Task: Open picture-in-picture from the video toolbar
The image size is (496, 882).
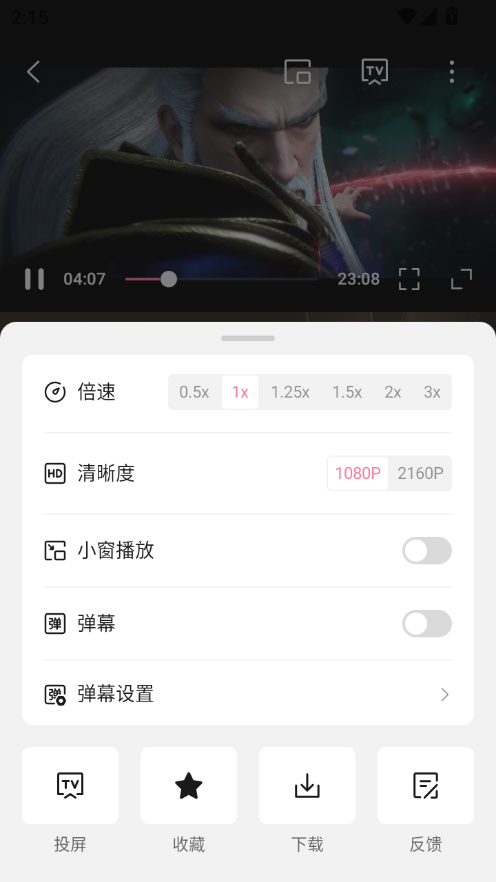Action: pos(297,71)
